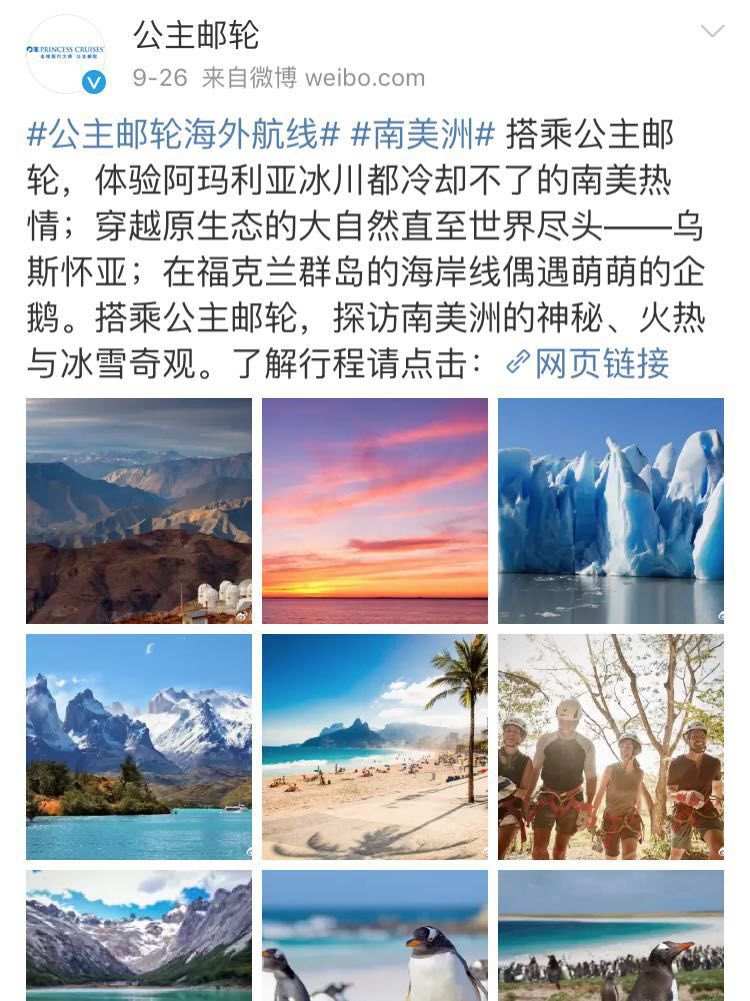750x1001 pixels.
Task: View the close-up penguin photo
Action: point(375,935)
